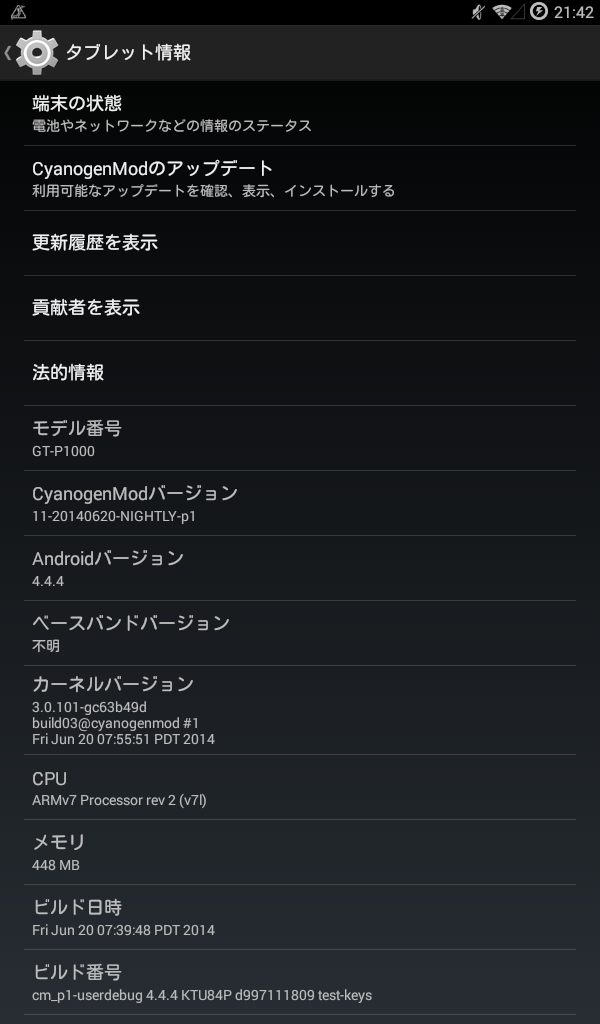
Task: Open 法的情報 legal information
Action: coord(300,373)
